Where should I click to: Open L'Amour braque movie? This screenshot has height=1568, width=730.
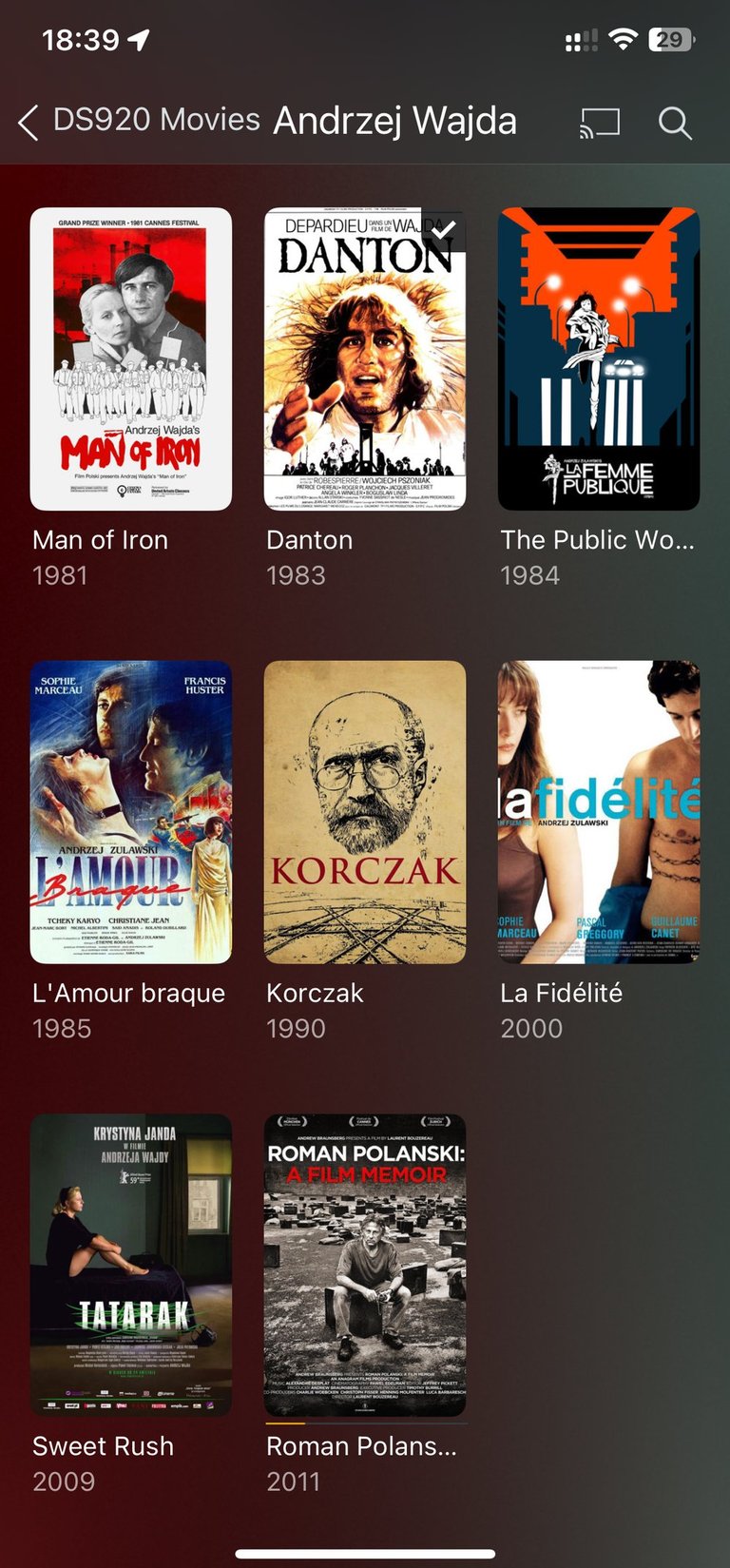(x=131, y=812)
